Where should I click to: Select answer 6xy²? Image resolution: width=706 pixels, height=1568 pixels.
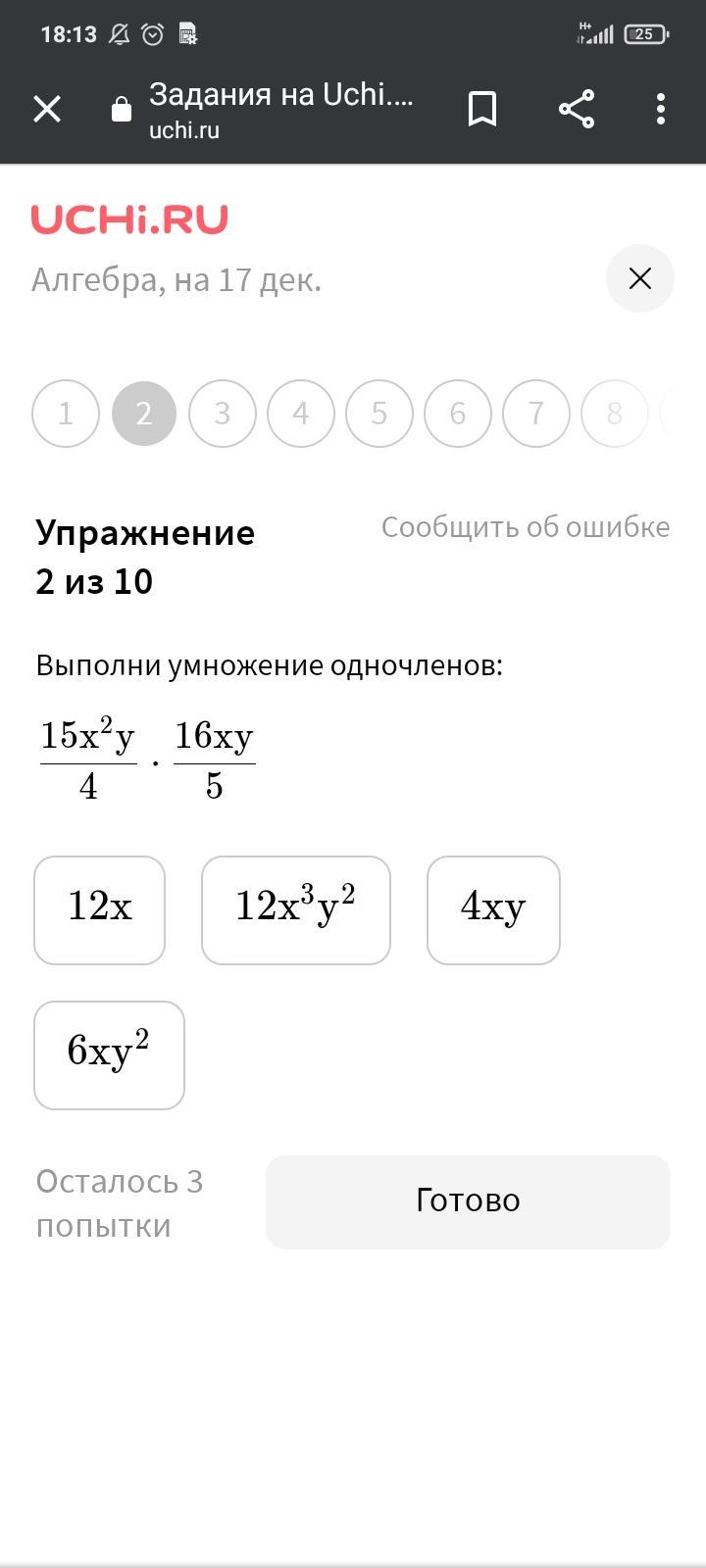[x=109, y=1055]
